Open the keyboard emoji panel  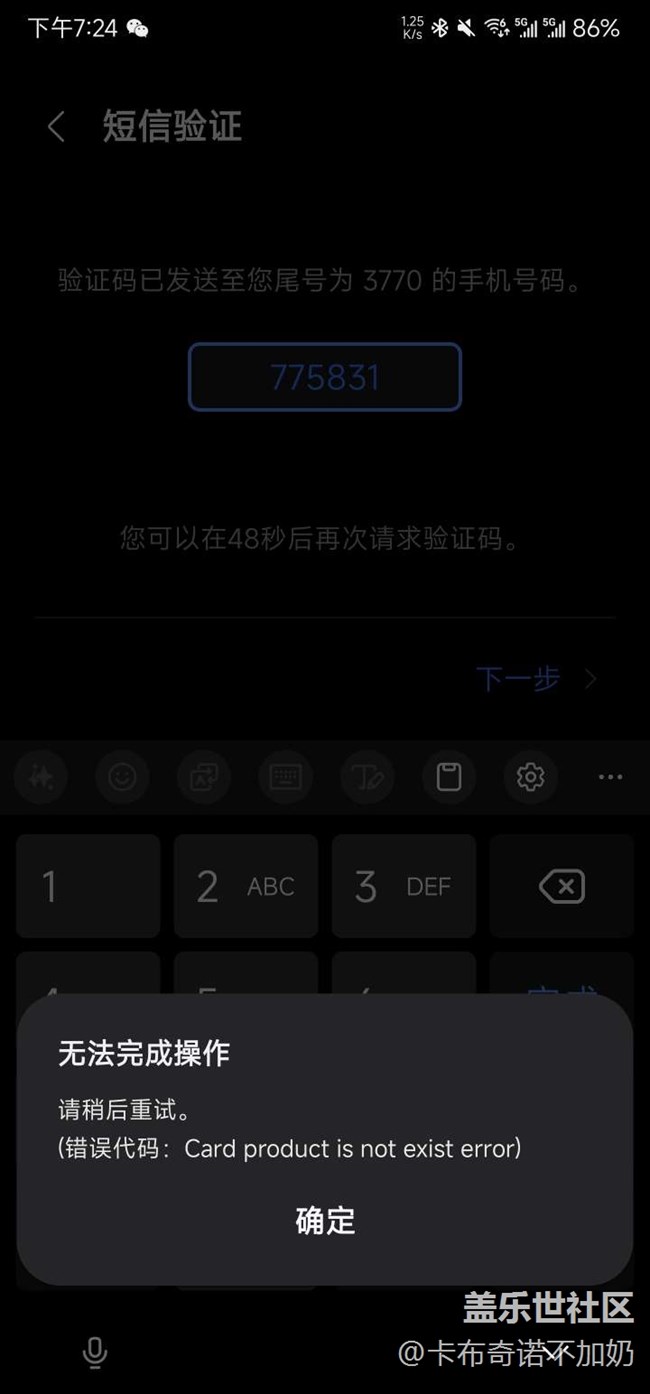tap(122, 777)
